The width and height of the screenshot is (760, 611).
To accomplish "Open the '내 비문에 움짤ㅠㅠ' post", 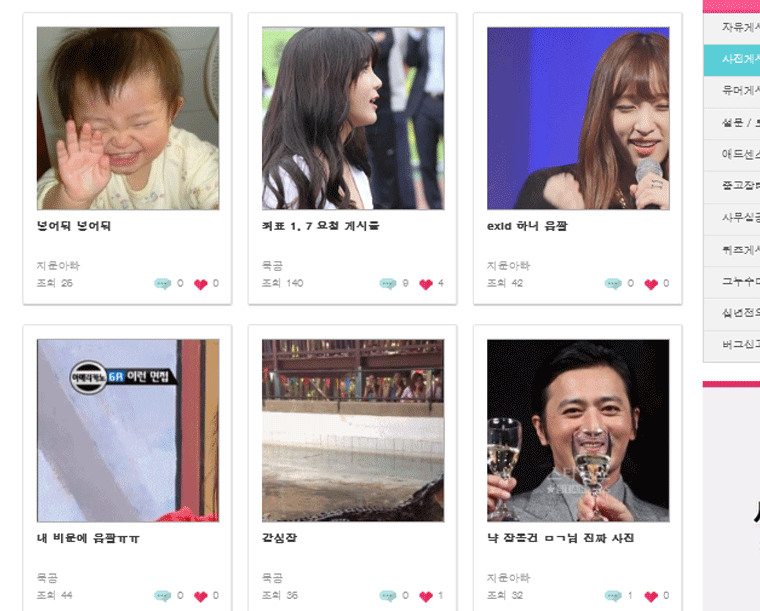I will click(x=127, y=430).
